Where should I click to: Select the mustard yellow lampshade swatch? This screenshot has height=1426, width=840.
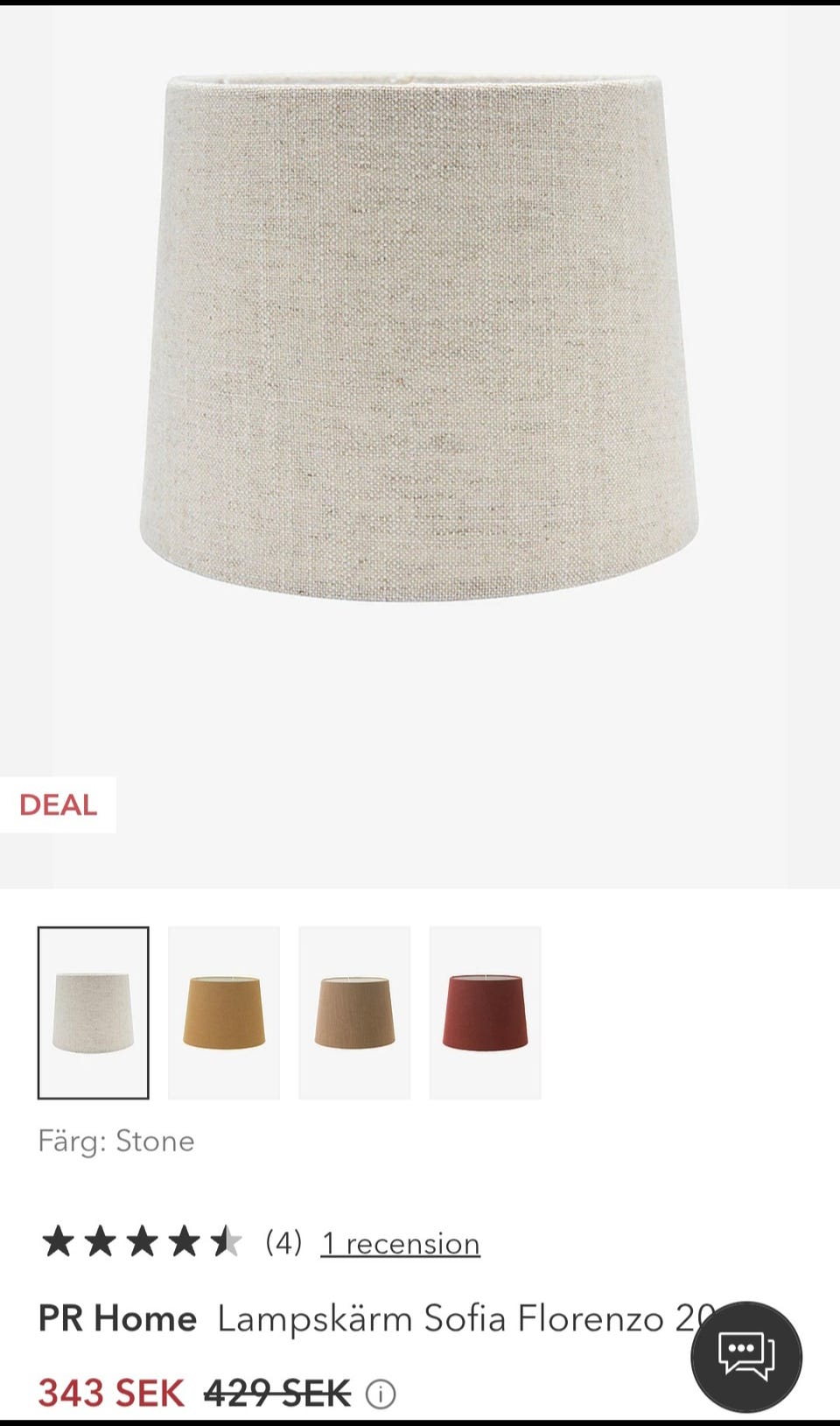pos(224,1012)
